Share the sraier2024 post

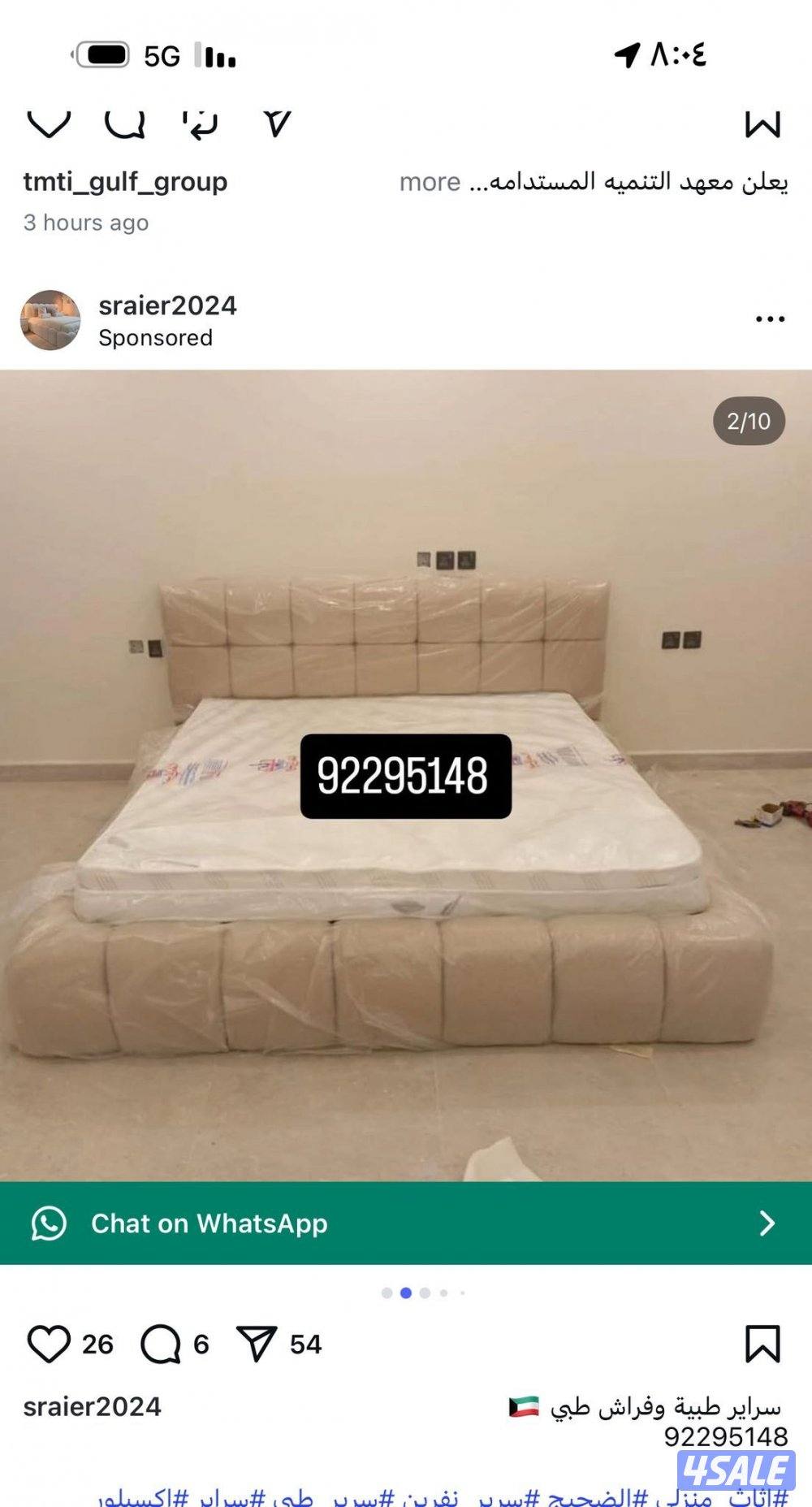coord(256,1345)
